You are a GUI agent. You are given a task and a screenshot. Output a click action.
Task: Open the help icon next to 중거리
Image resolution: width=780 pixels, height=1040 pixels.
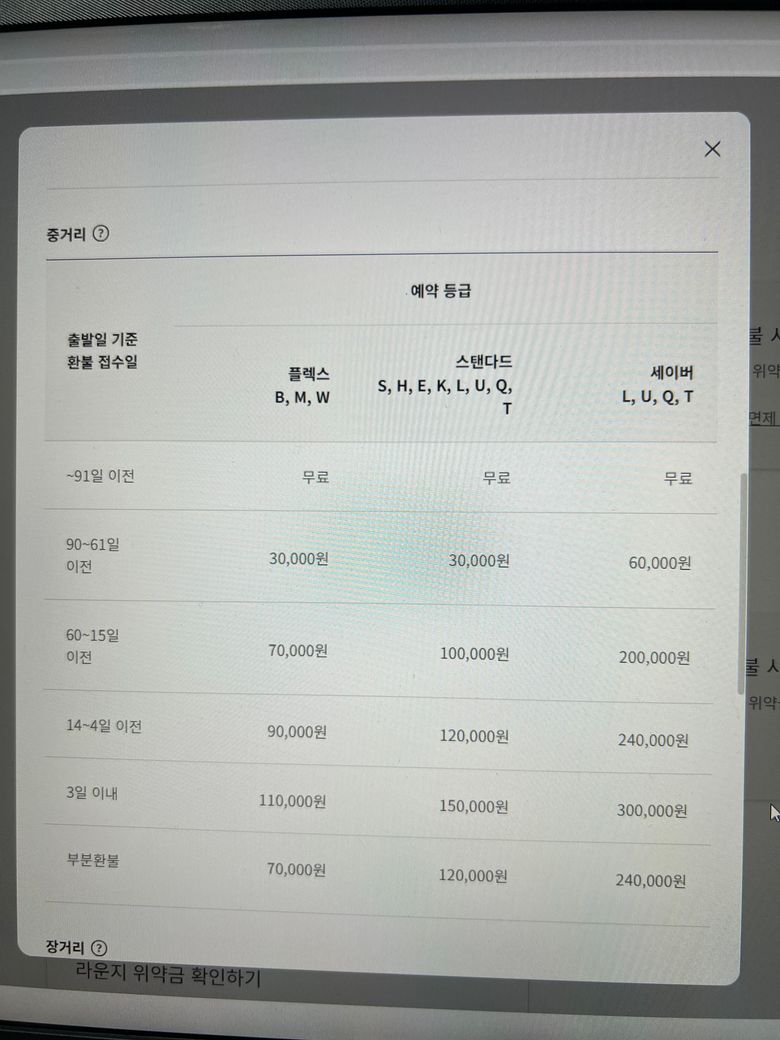(100, 234)
